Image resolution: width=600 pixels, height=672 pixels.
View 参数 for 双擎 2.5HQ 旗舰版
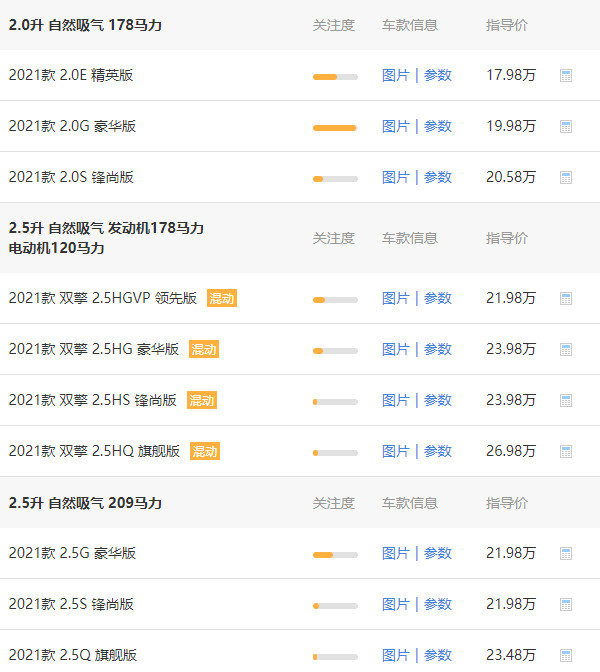click(437, 451)
